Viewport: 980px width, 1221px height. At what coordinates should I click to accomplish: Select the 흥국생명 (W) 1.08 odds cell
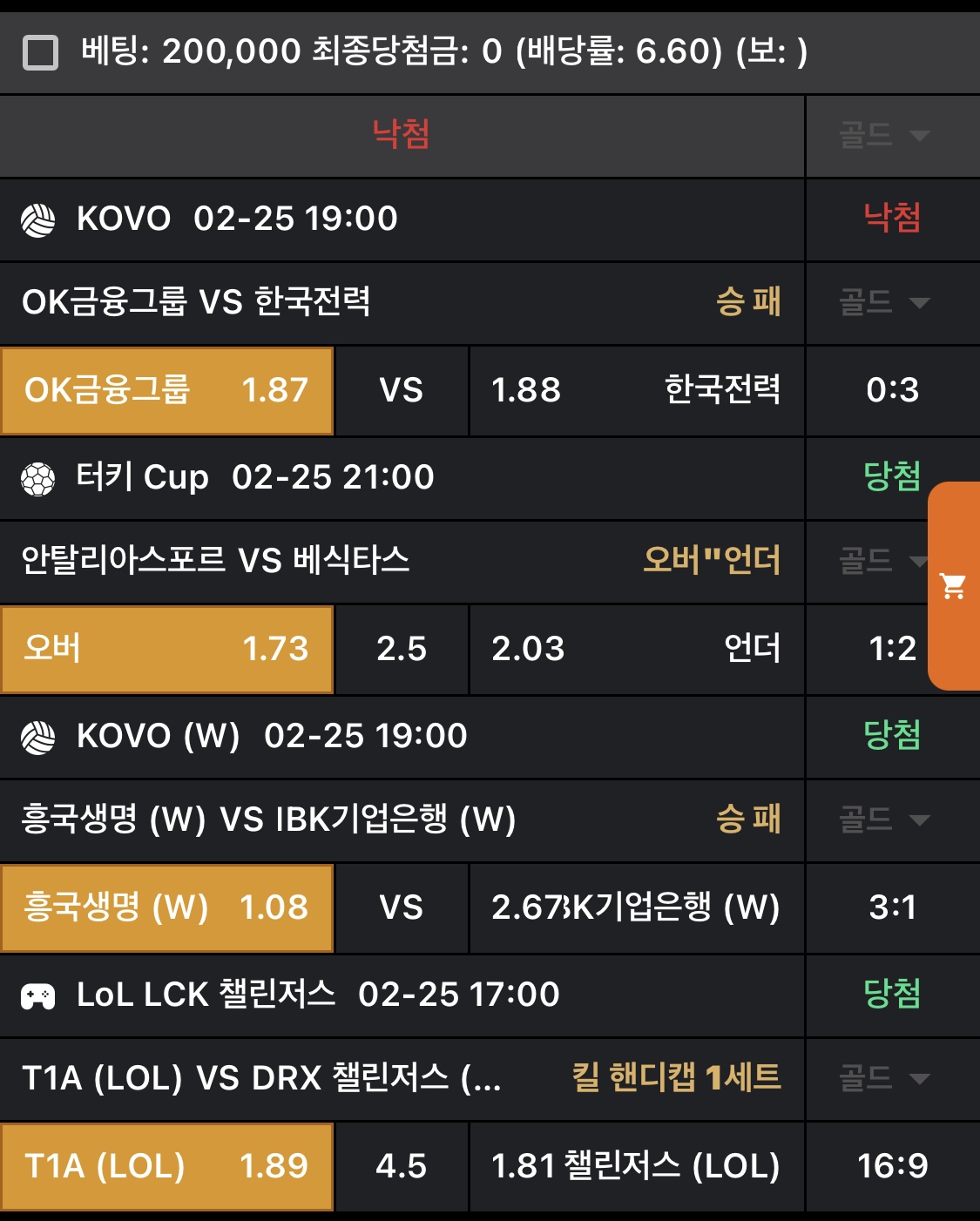click(x=167, y=908)
